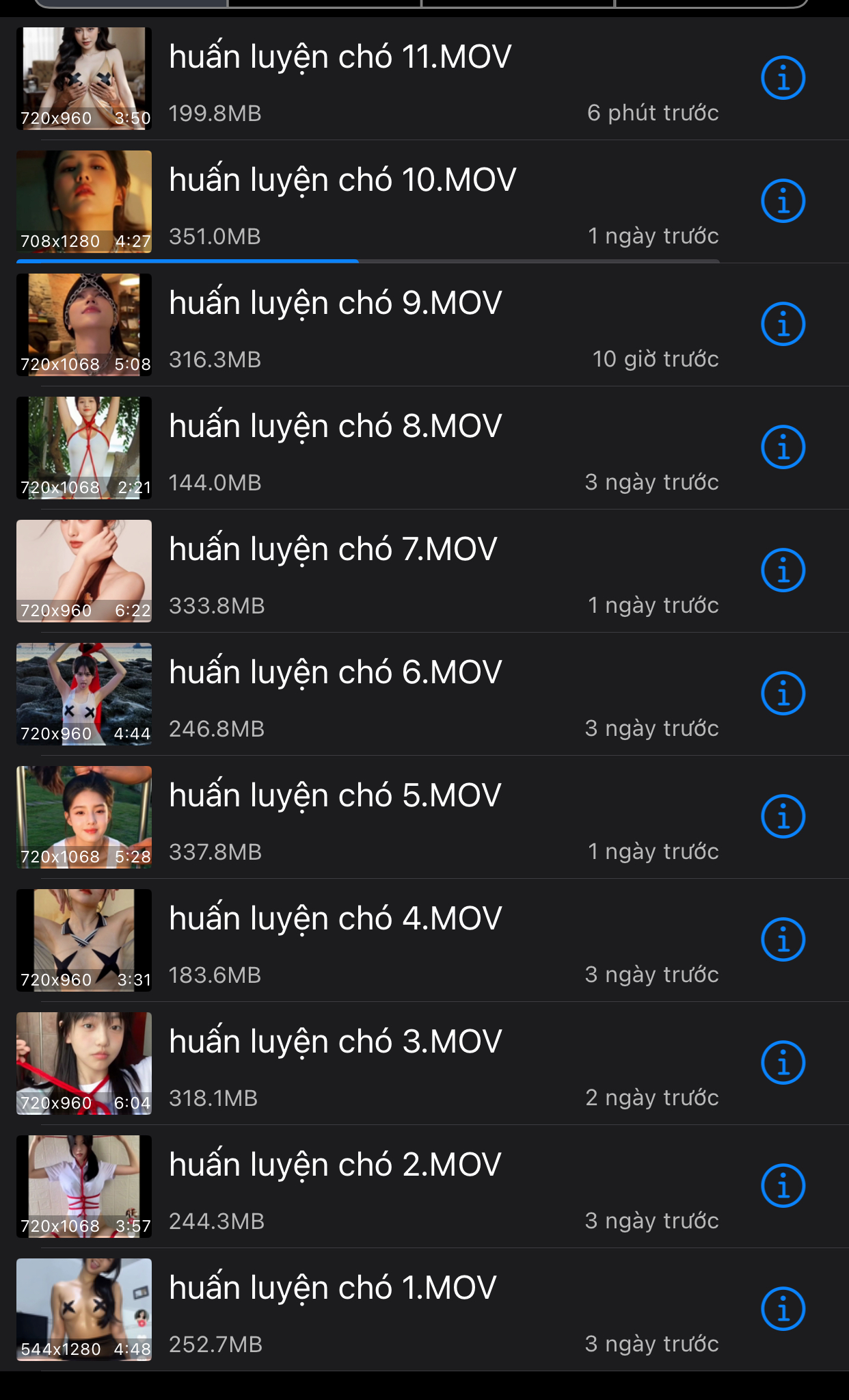The width and height of the screenshot is (849, 1400).
Task: Show info for huấn luyện chó 5.MOV
Action: tap(783, 817)
